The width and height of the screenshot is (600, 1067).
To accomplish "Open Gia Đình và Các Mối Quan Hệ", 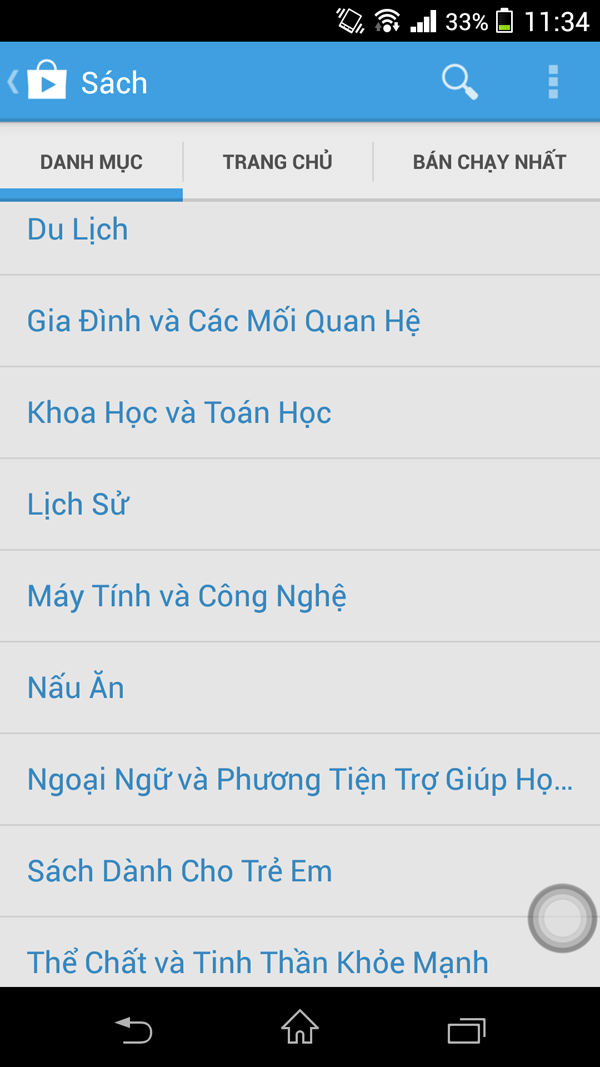I will (224, 321).
